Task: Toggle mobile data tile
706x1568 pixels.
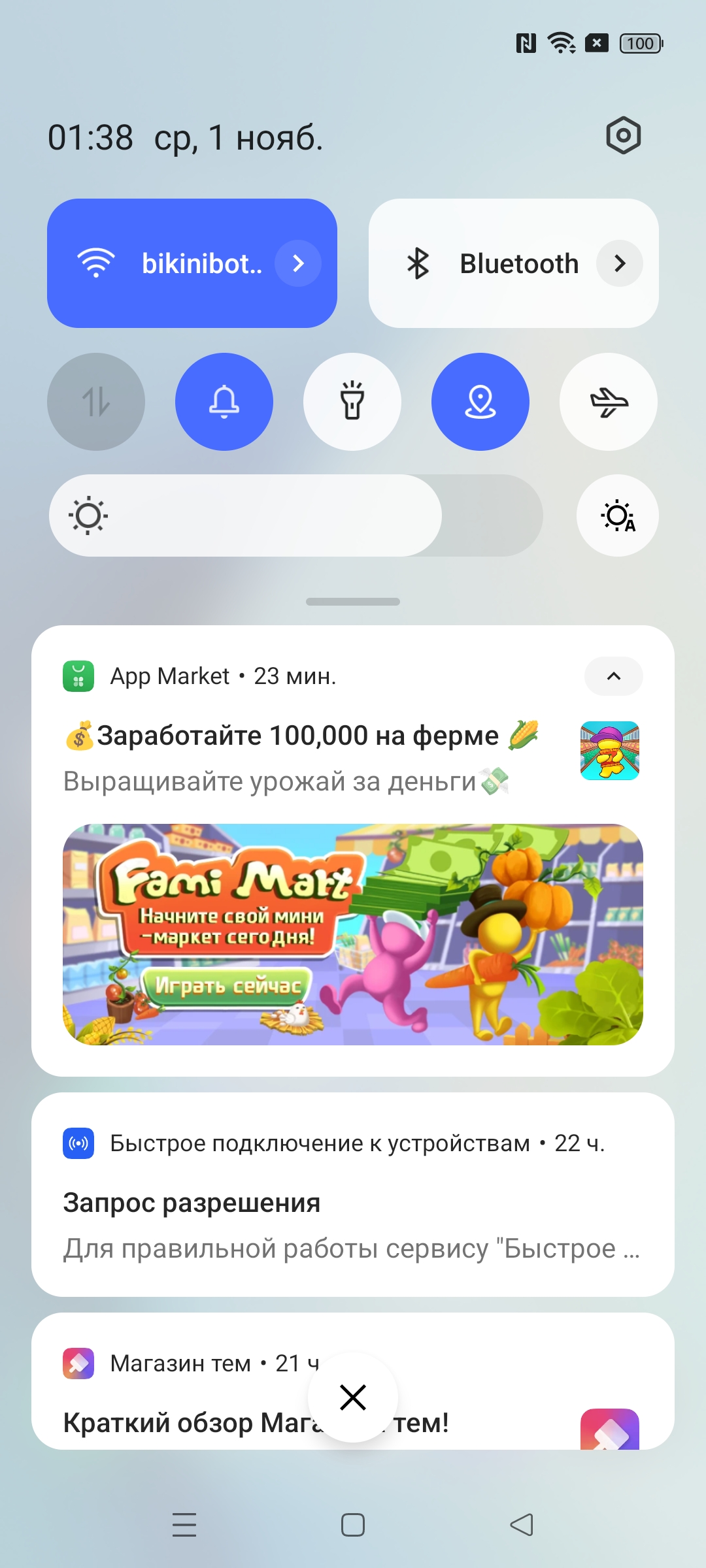Action: pos(96,401)
